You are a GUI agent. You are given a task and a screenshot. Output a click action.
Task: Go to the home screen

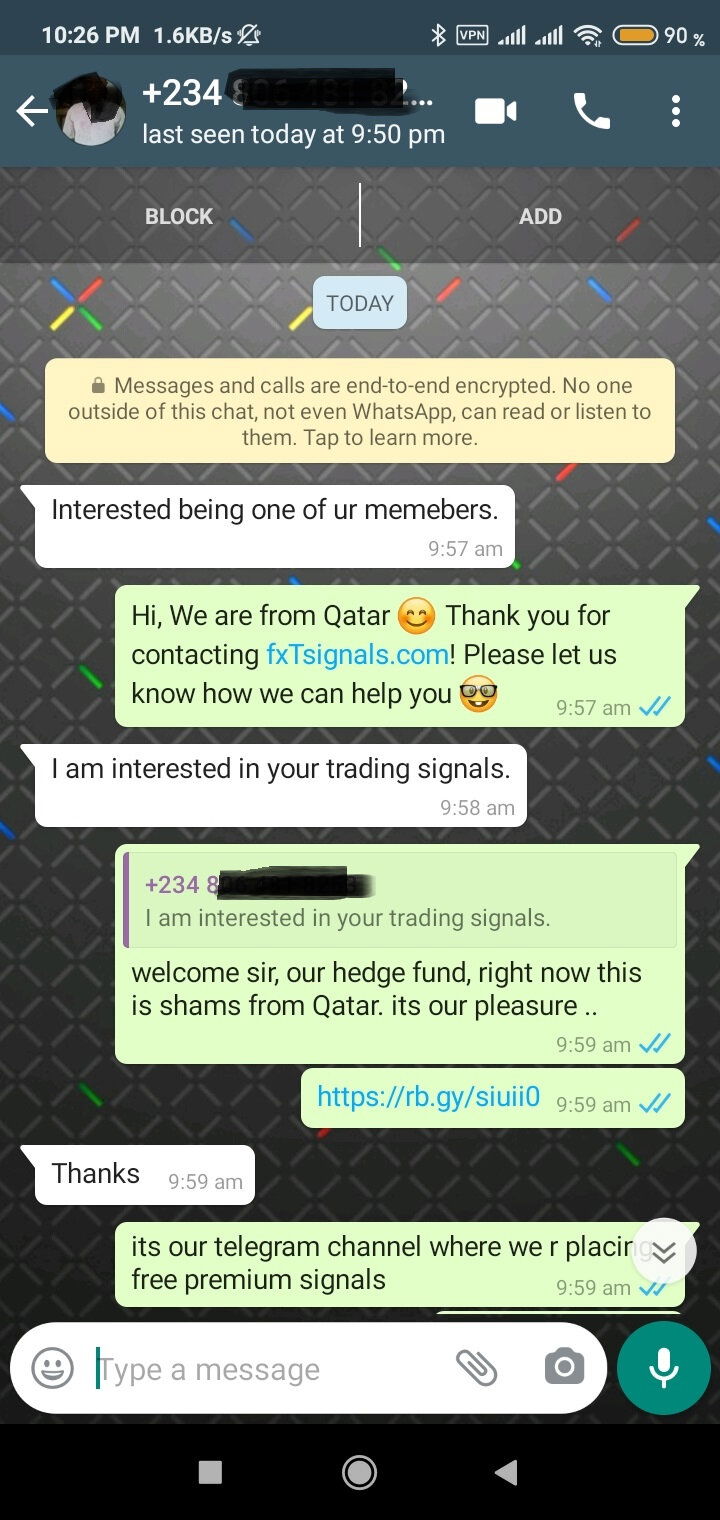359,1471
